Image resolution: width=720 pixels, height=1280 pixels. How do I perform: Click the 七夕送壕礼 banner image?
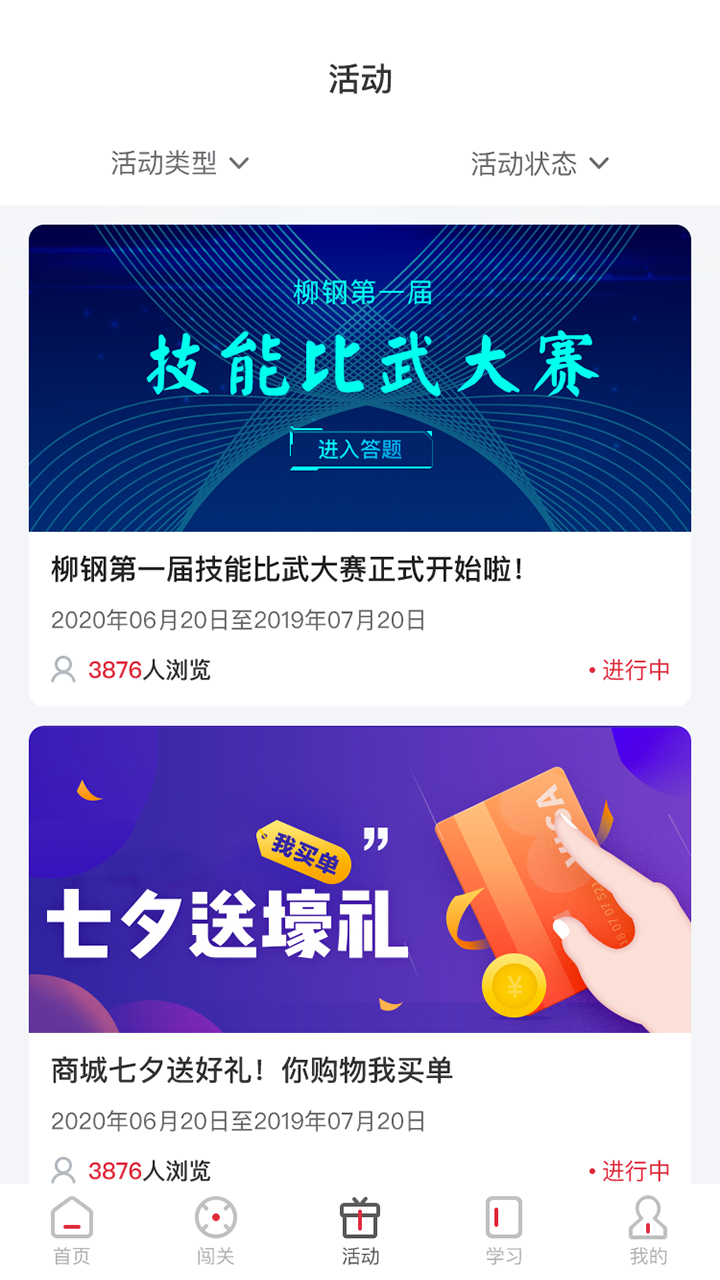click(360, 880)
